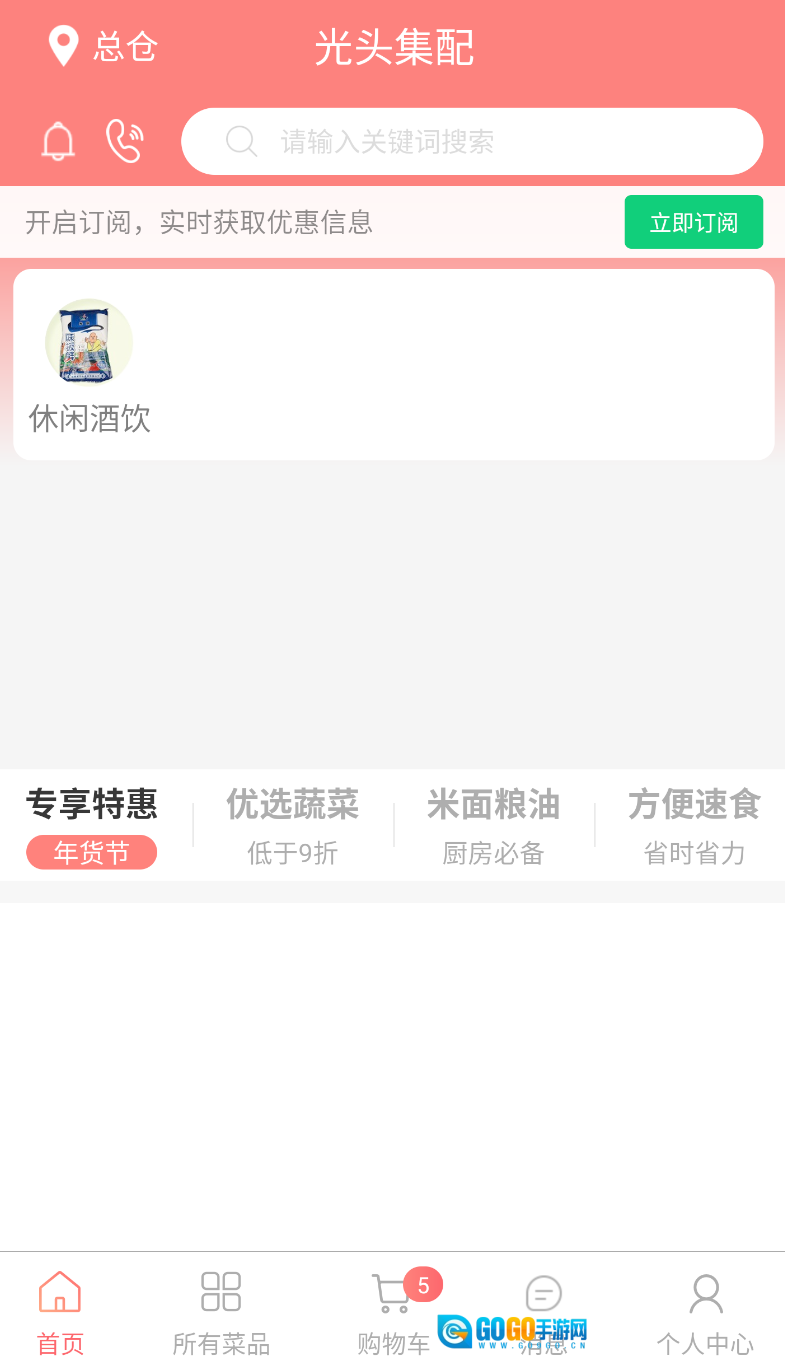This screenshot has height=1359, width=785.
Task: Switch to the 优选蔬菜 tab
Action: pyautogui.click(x=292, y=826)
